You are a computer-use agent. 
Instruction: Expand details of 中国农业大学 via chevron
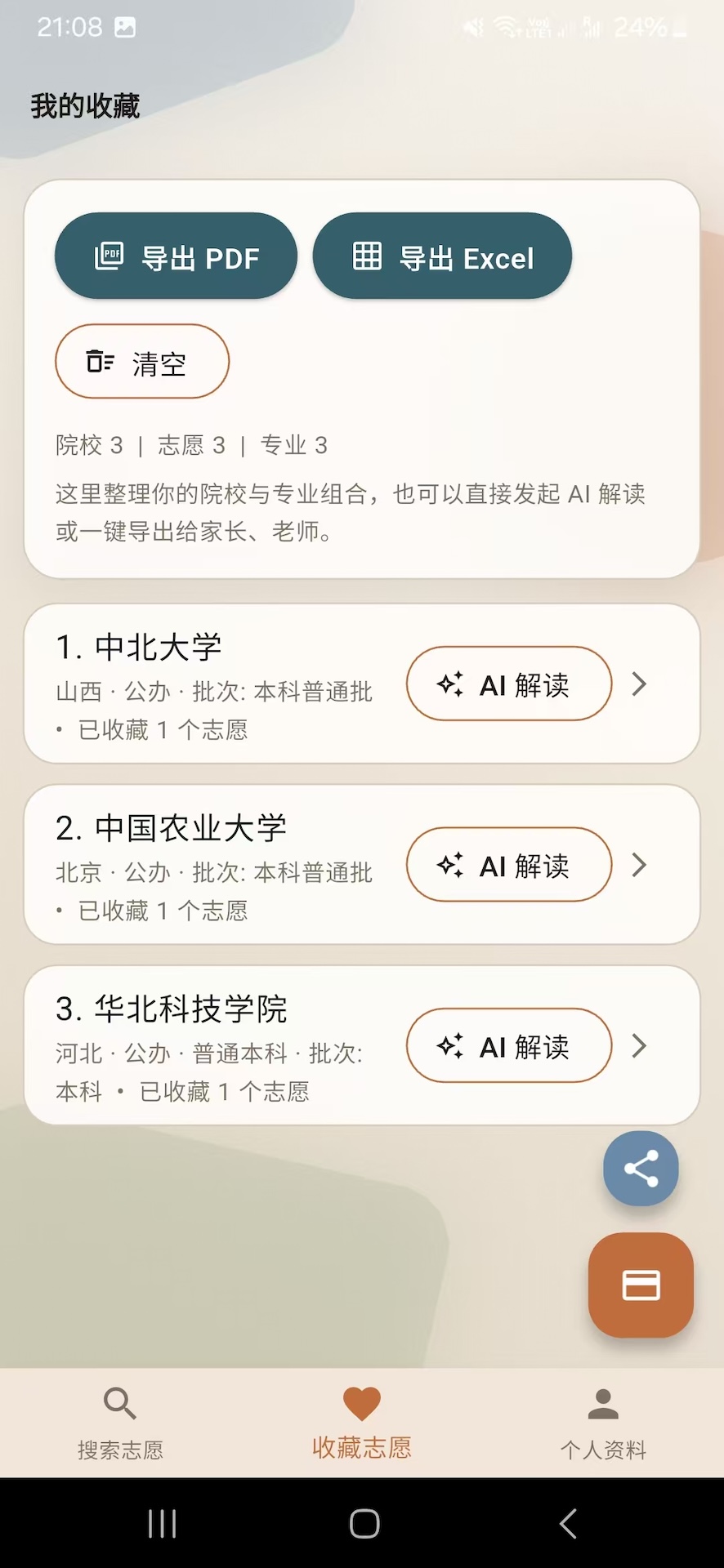pos(638,865)
